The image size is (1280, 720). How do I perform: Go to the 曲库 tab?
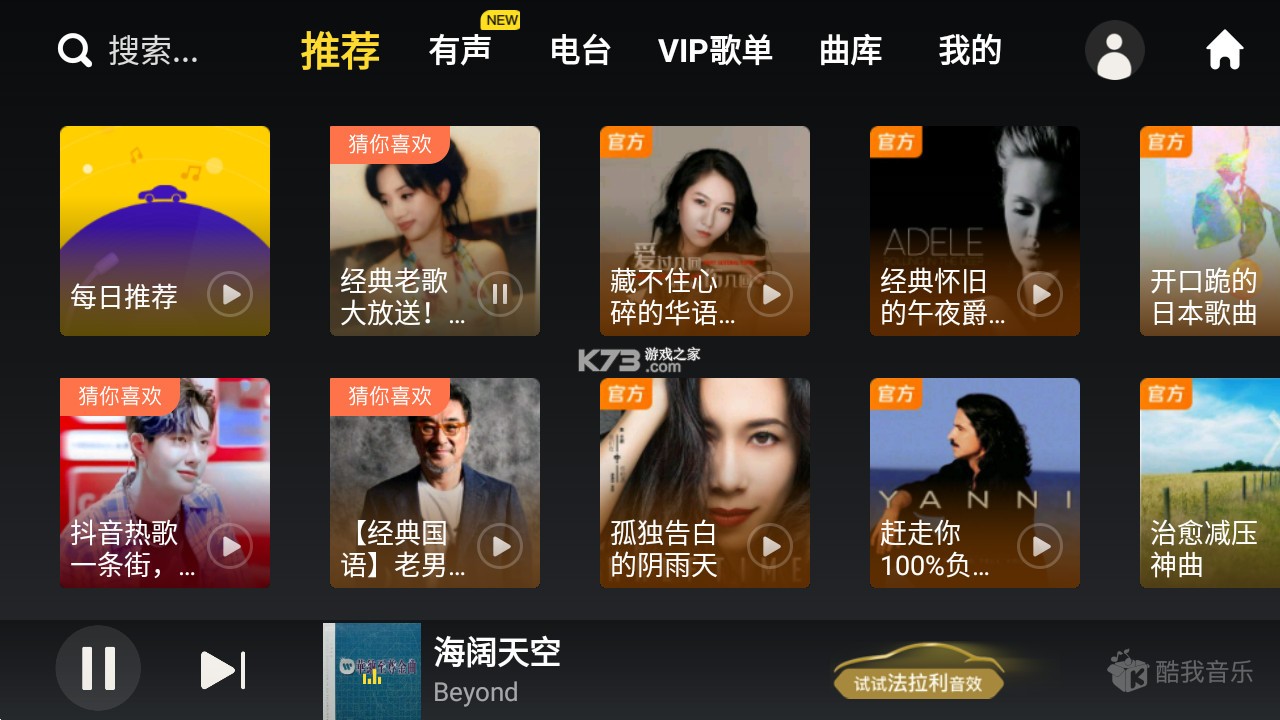[850, 50]
